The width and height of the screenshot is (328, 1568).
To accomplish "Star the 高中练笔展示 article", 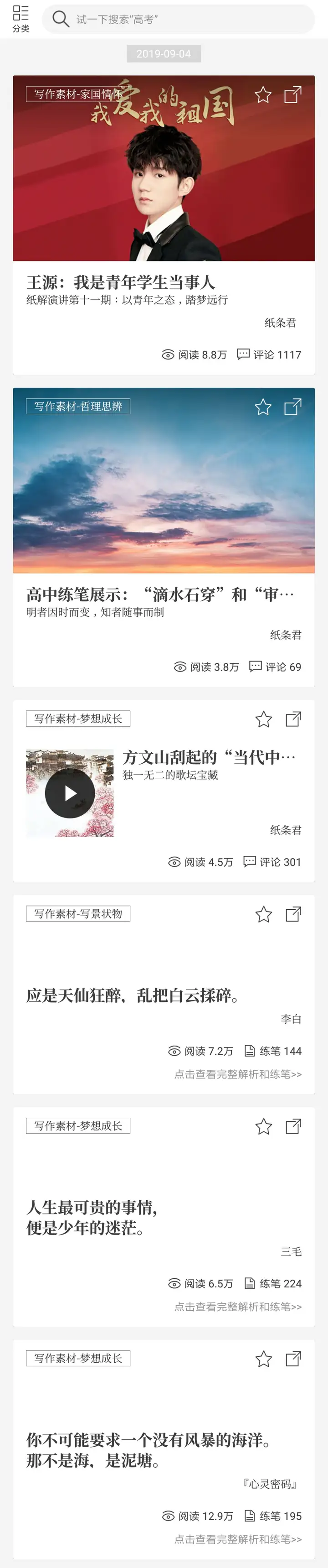I will coord(263,406).
